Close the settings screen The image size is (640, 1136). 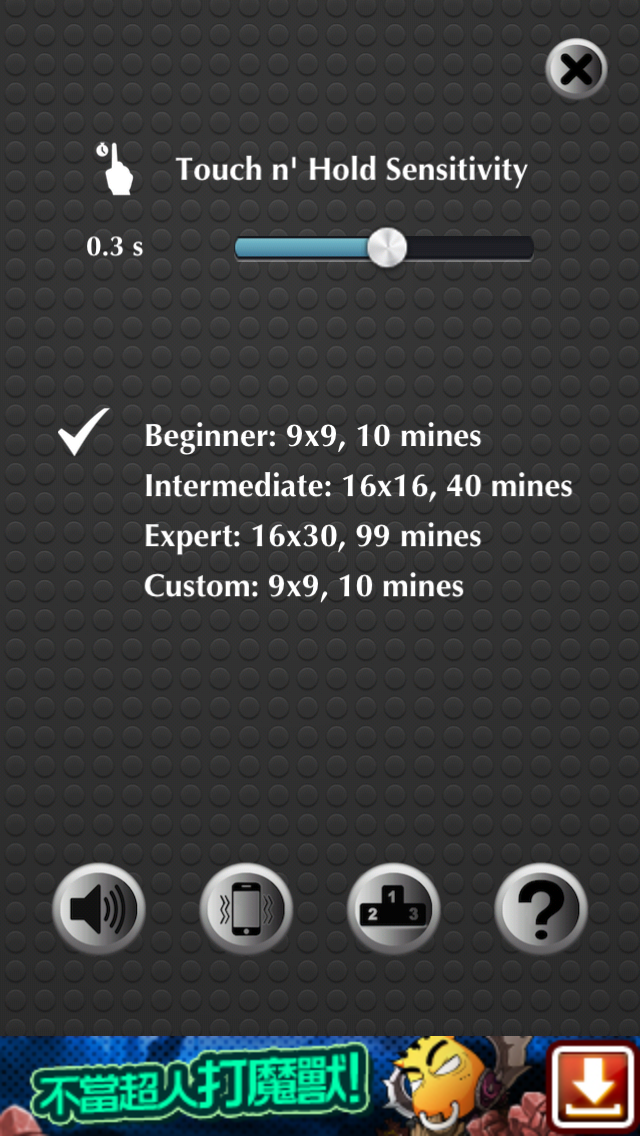[x=576, y=70]
